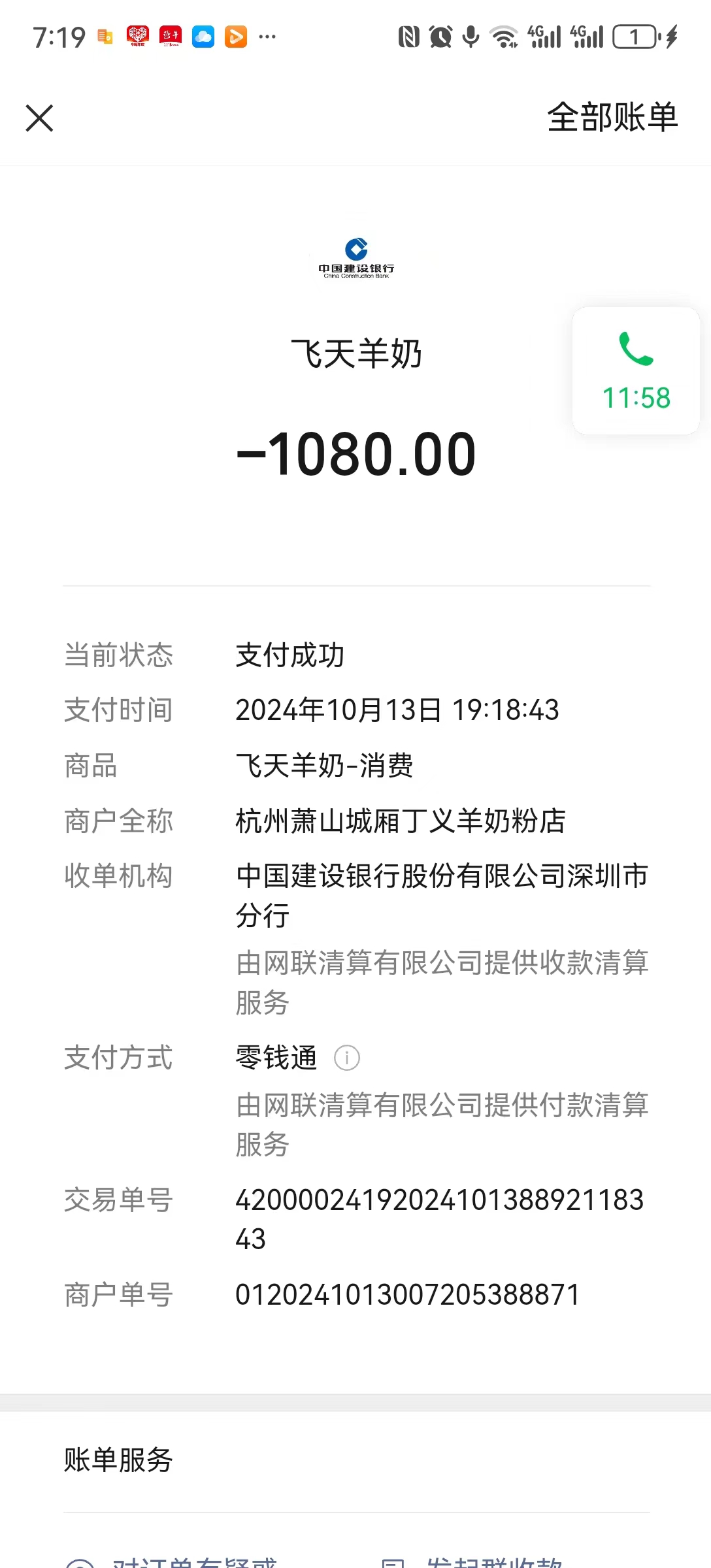711x1568 pixels.
Task: Tap the info icon beside 零钱通
Action: click(347, 1058)
